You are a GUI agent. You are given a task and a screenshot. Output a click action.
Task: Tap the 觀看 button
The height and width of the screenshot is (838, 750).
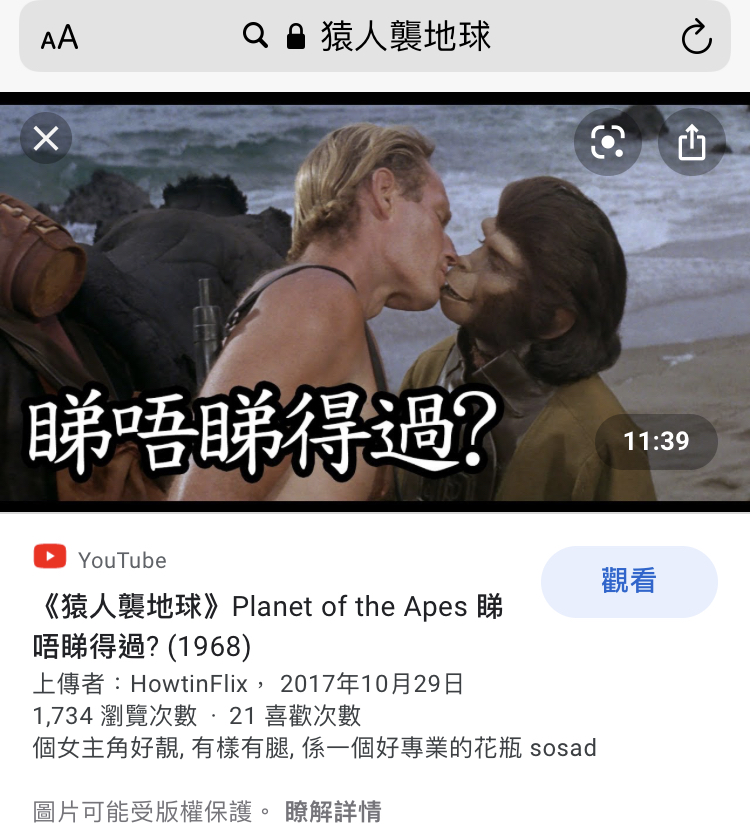629,581
